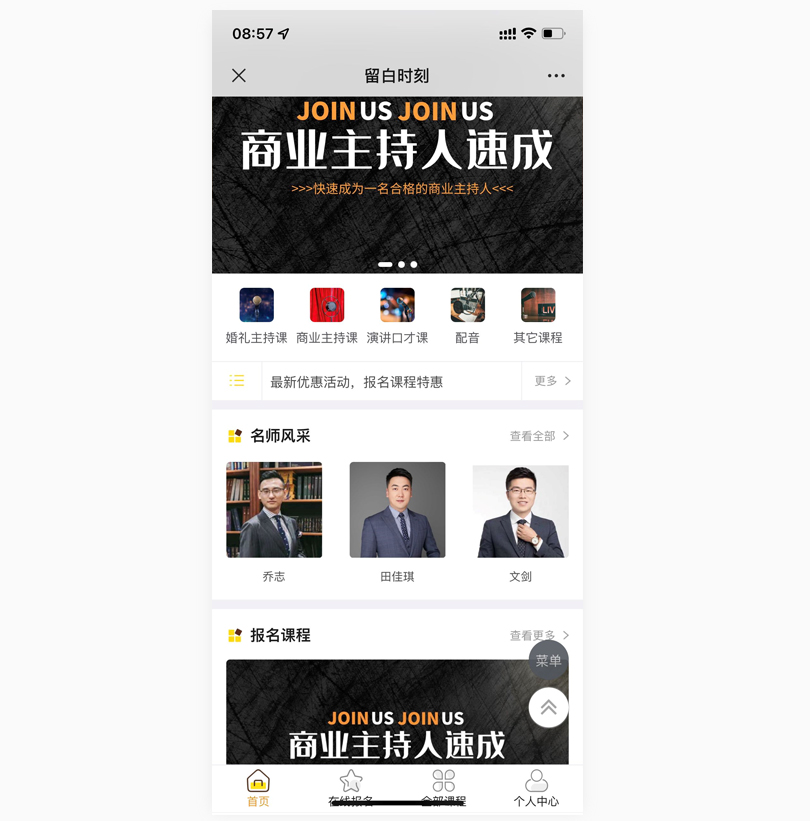Tap the back-to-top arrow button

548,708
